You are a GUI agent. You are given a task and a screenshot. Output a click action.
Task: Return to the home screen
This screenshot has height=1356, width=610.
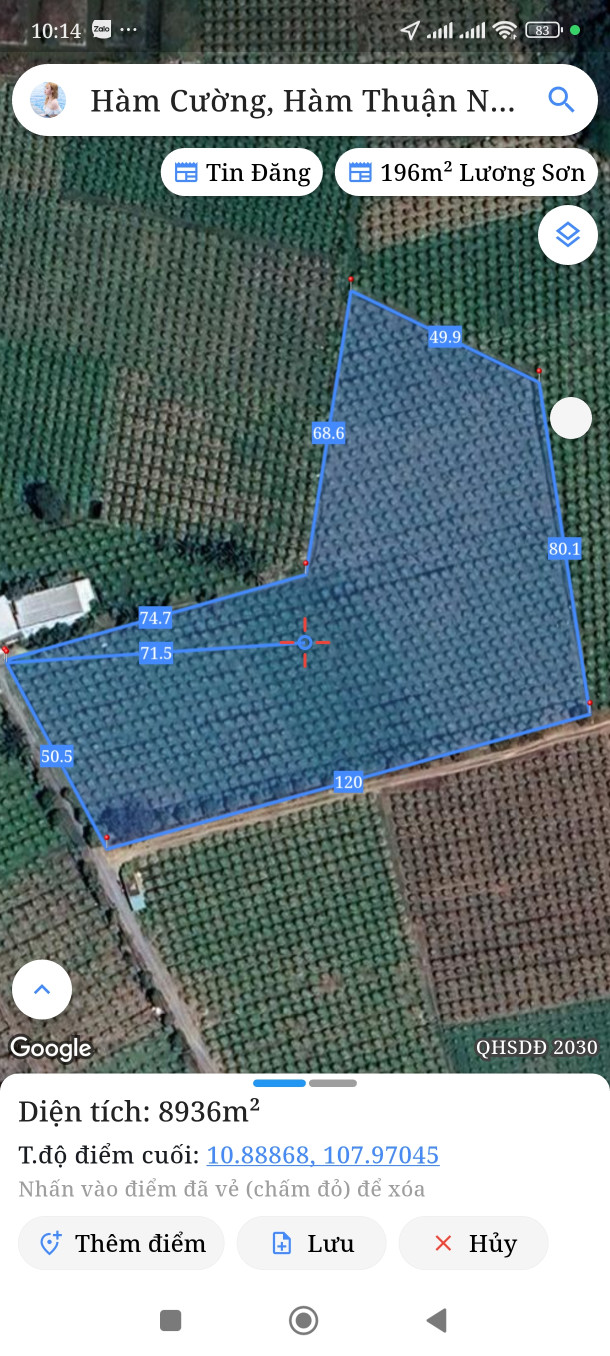point(303,1321)
